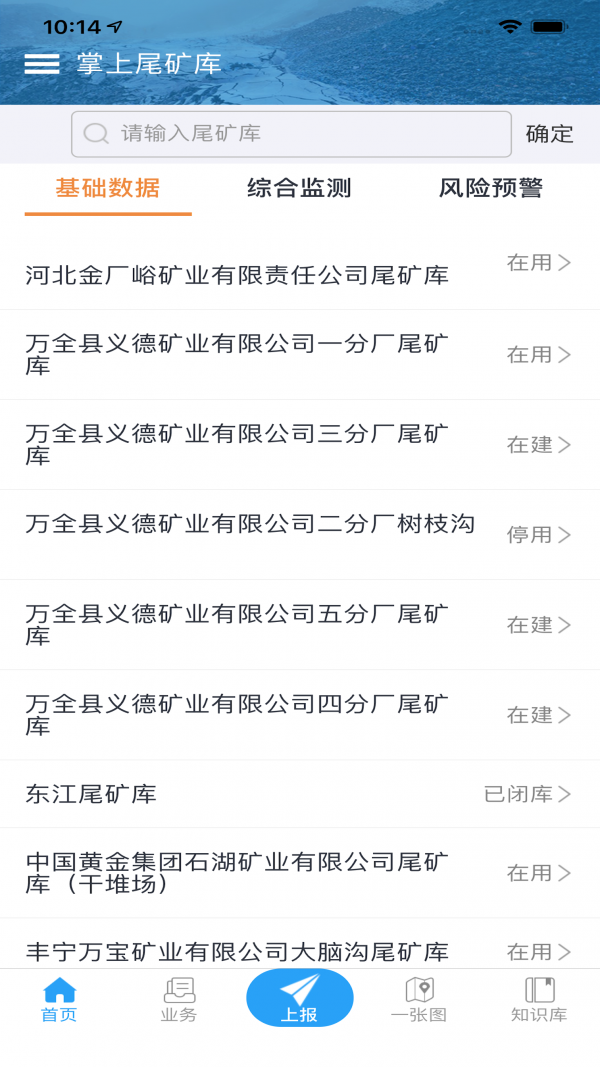Tap the 上报 report button
600x1067 pixels.
299,998
